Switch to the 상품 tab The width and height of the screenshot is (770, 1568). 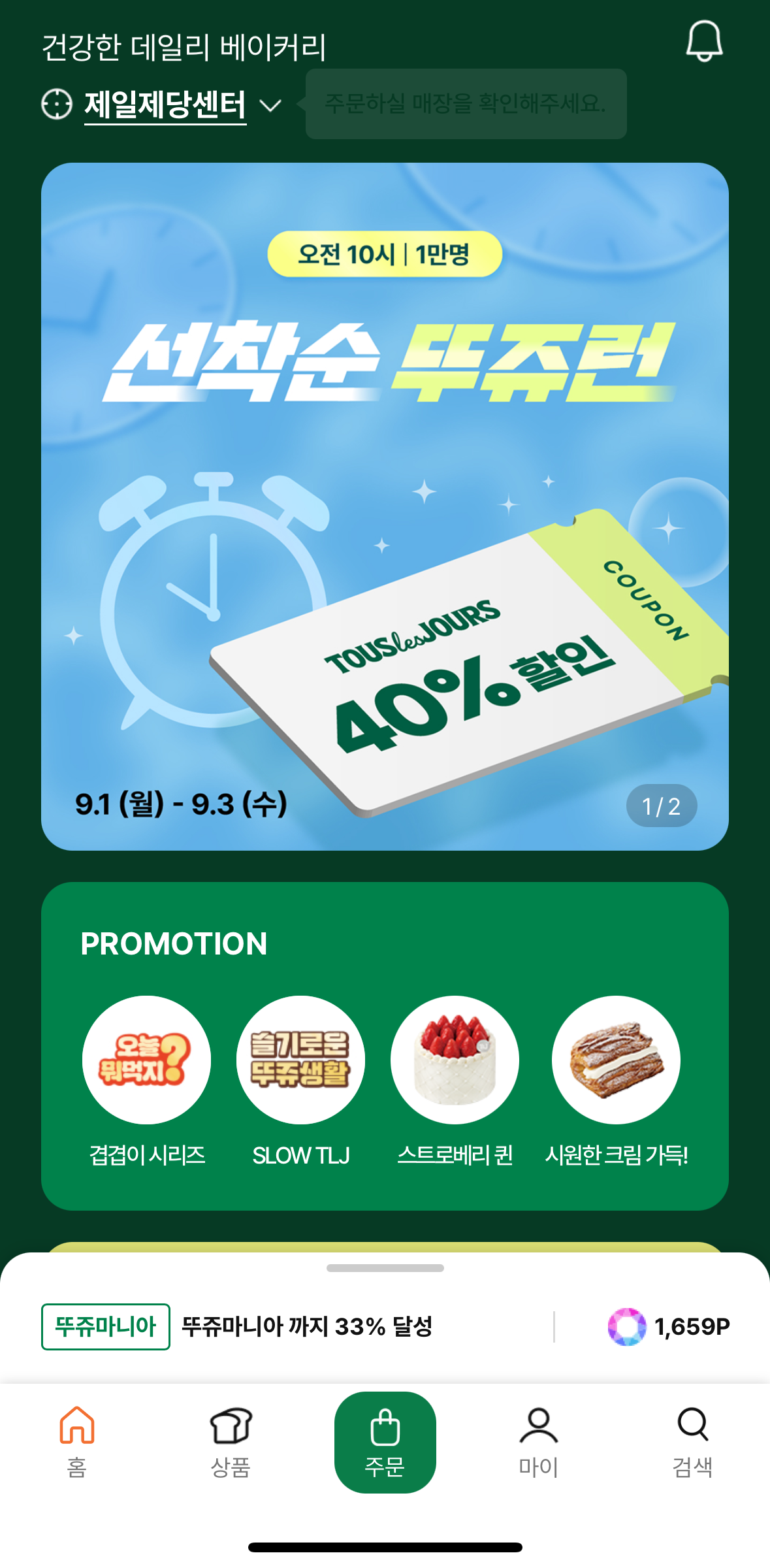pyautogui.click(x=231, y=1441)
